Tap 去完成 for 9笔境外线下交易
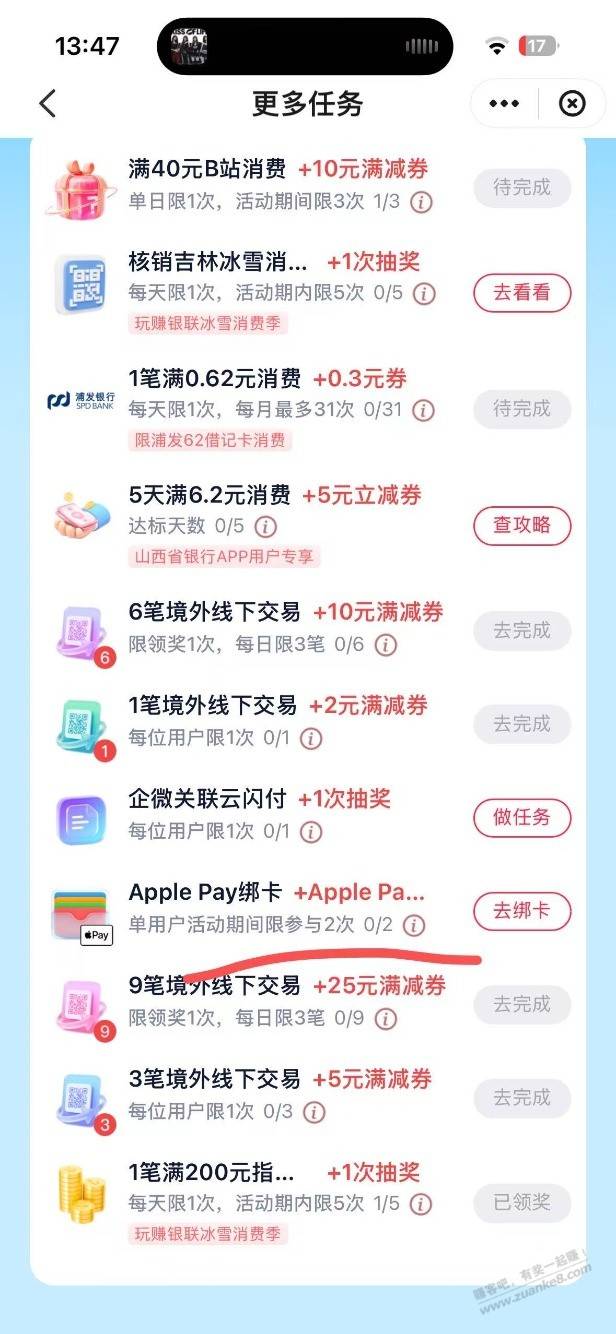The height and width of the screenshot is (1334, 616). [x=521, y=1004]
